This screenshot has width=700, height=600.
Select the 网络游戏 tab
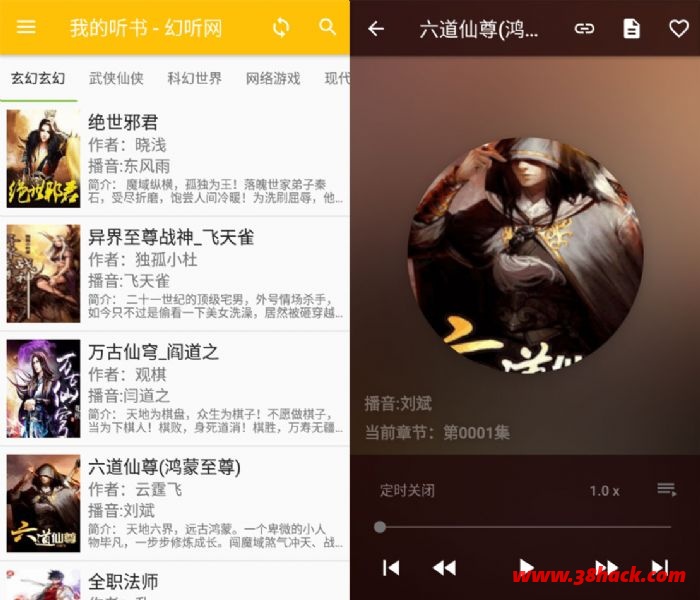273,78
